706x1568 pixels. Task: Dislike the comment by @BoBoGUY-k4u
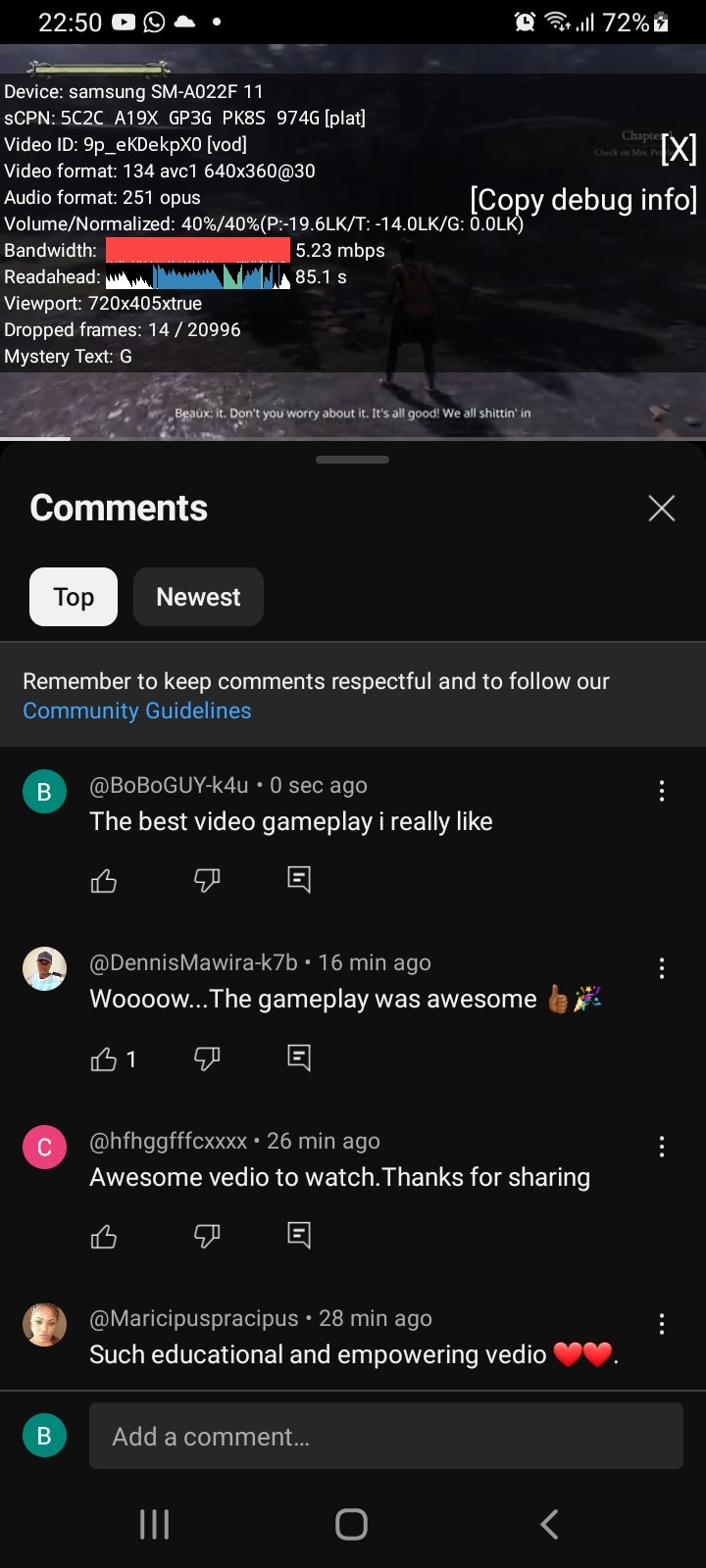point(207,880)
